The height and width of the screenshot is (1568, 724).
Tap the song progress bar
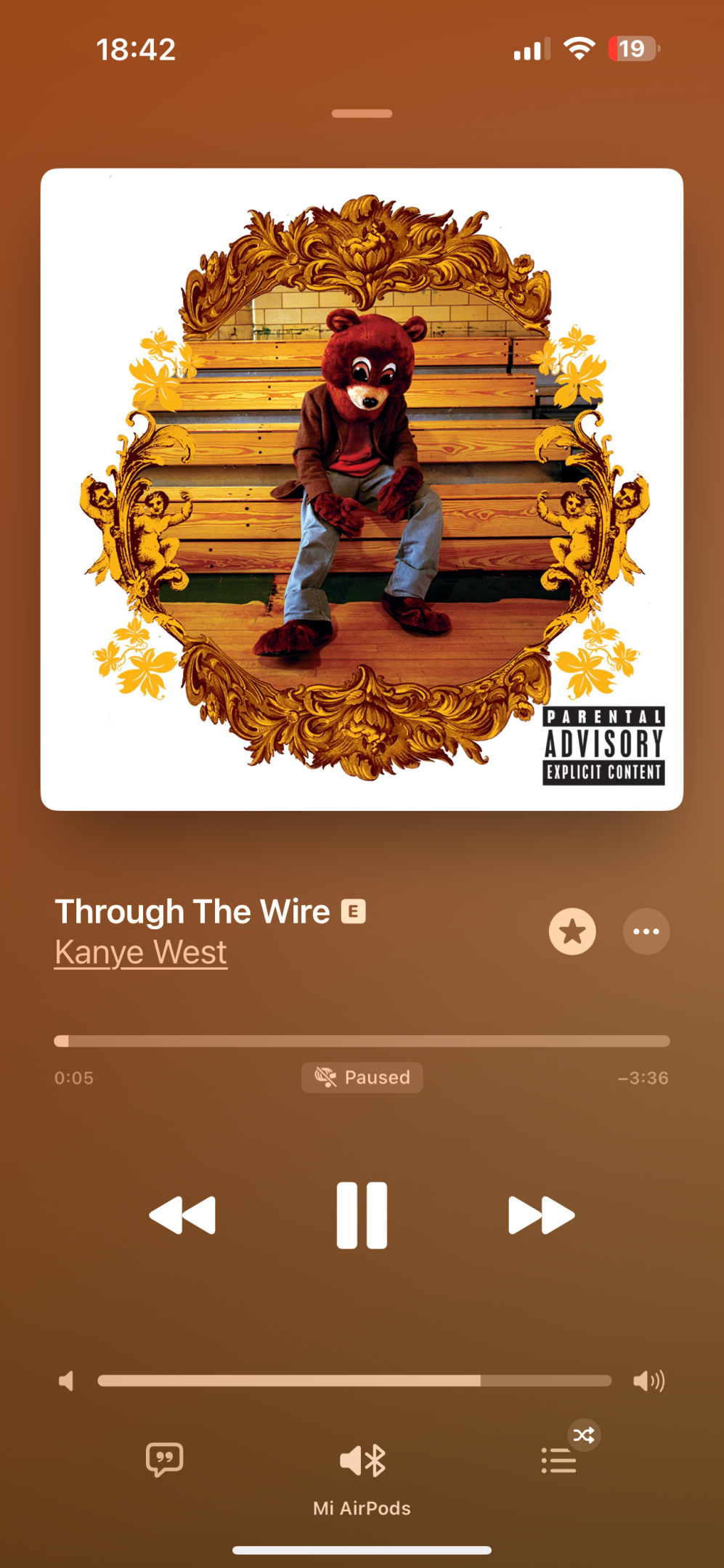point(362,1041)
